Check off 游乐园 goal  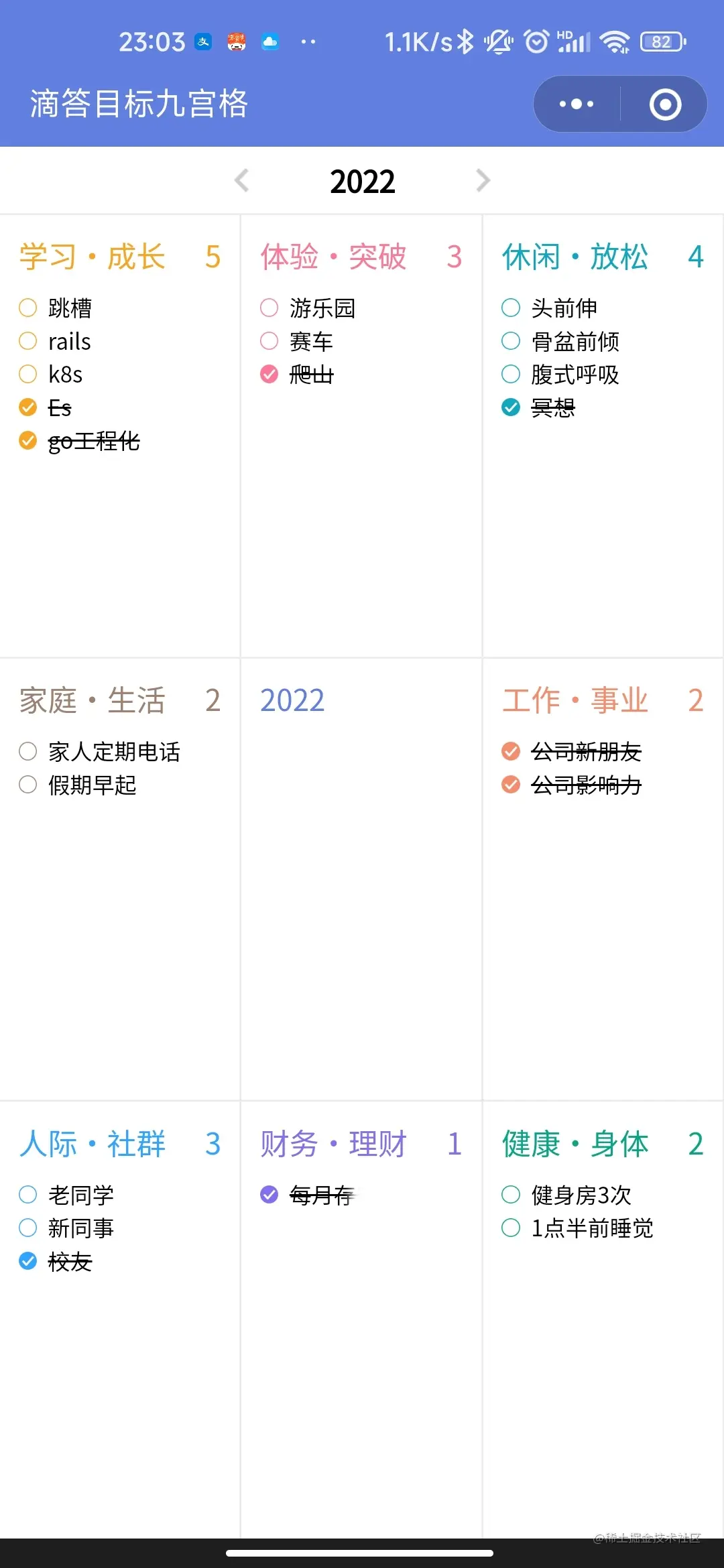coord(269,308)
